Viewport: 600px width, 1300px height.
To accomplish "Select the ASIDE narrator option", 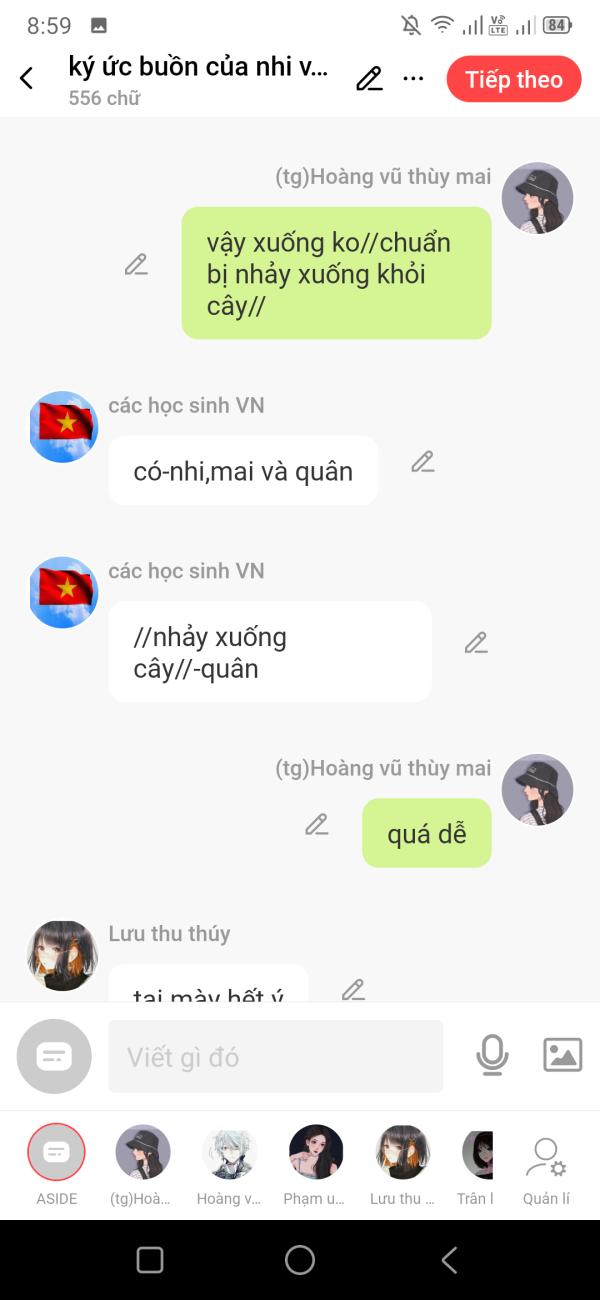I will [56, 1165].
